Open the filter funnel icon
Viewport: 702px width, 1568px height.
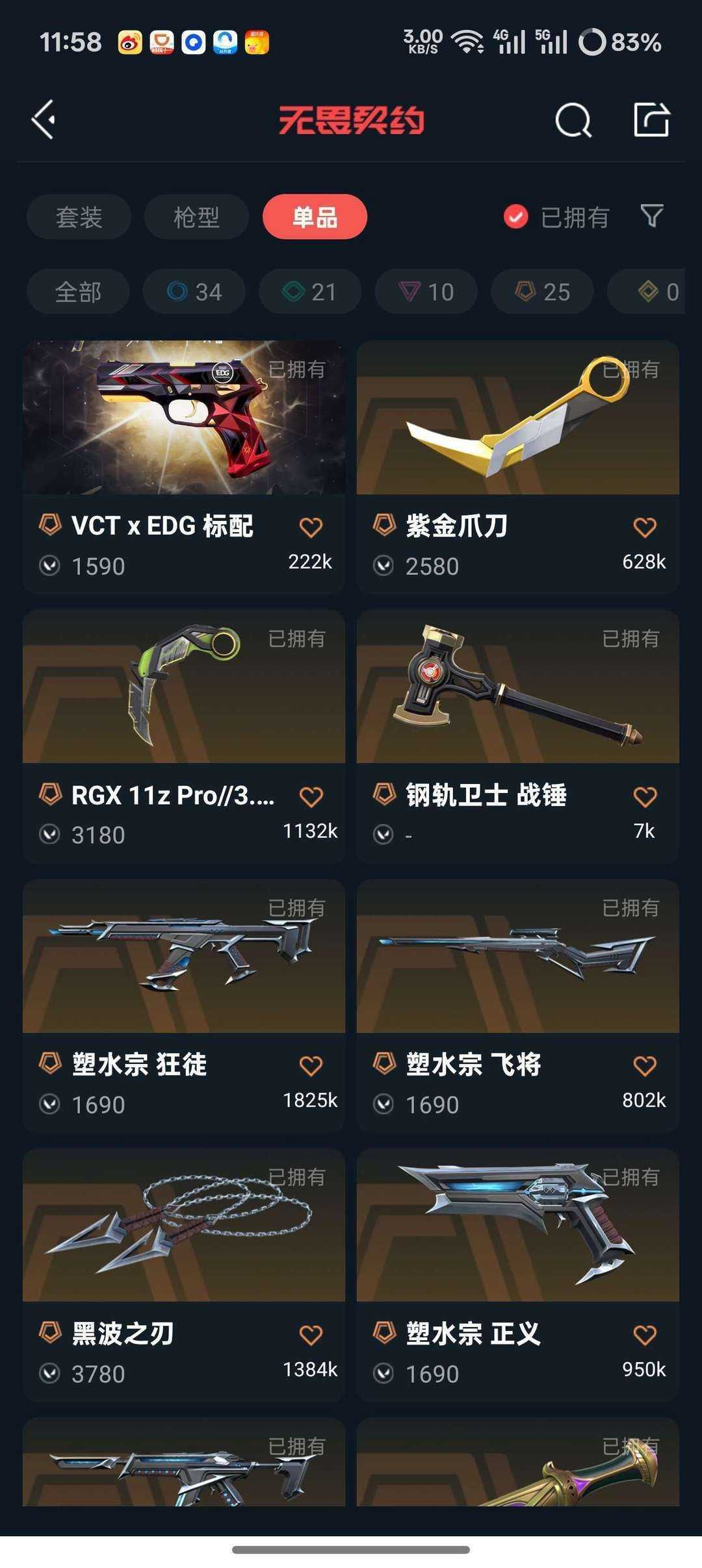pyautogui.click(x=652, y=217)
